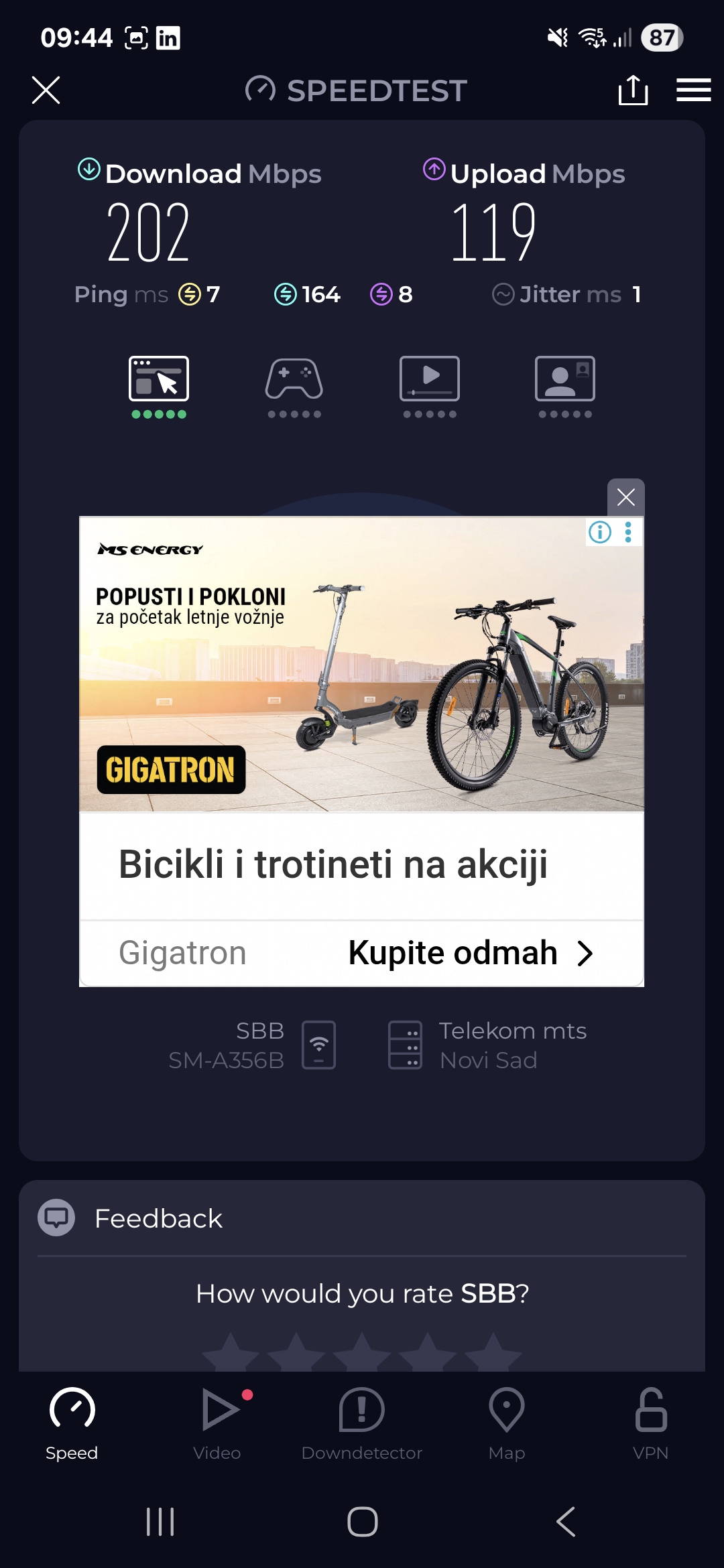Close the speedtest results screen
Screen dimensions: 724x1568
pos(46,90)
